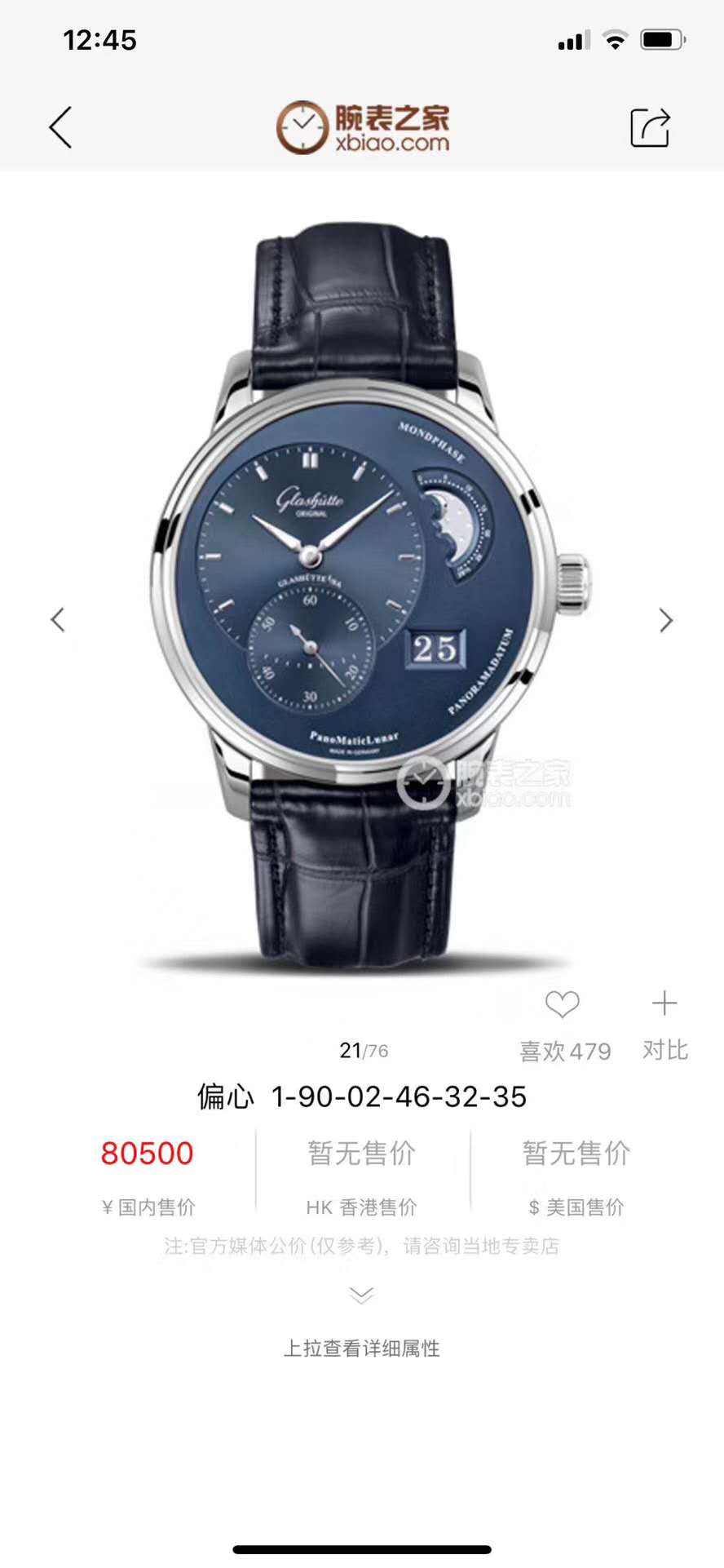The height and width of the screenshot is (1568, 724).
Task: Expand detailed attributes with the down chevron
Action: pyautogui.click(x=361, y=1296)
